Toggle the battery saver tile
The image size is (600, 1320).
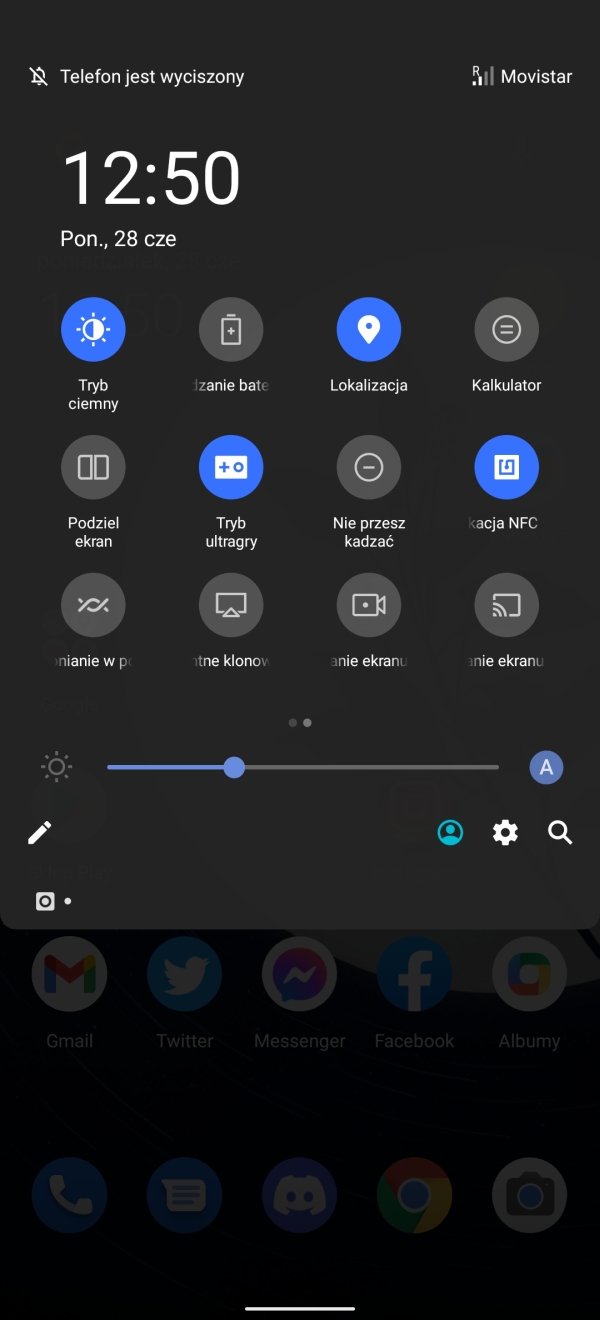click(231, 329)
